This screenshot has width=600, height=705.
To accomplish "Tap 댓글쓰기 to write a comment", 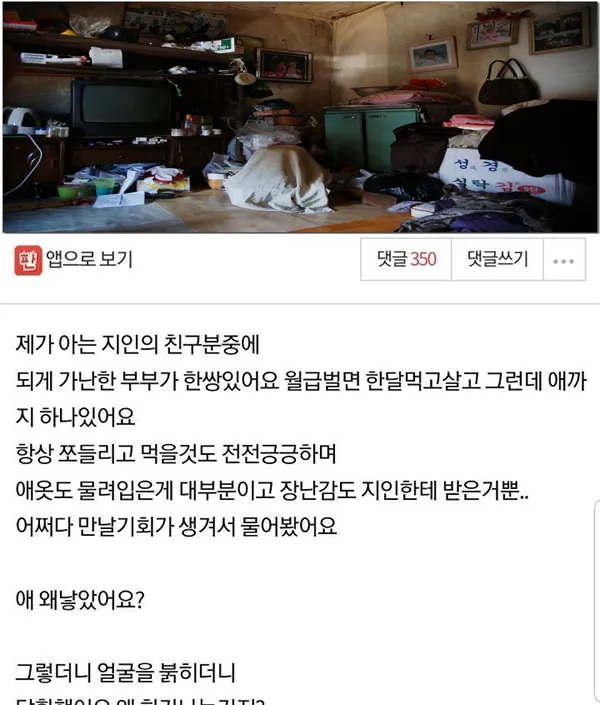I will pos(497,260).
